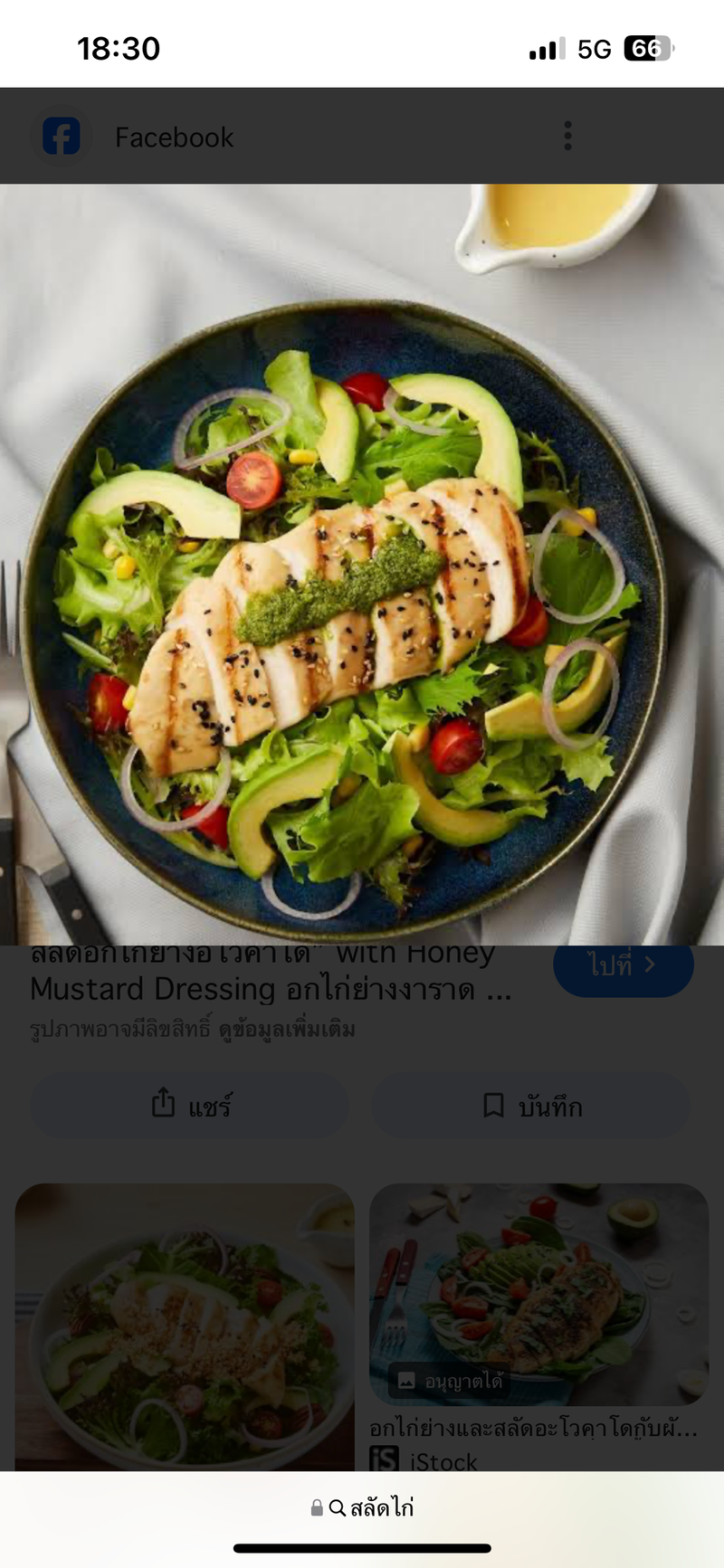The height and width of the screenshot is (1568, 724).
Task: Save the image with บันทึก
Action: click(531, 1106)
